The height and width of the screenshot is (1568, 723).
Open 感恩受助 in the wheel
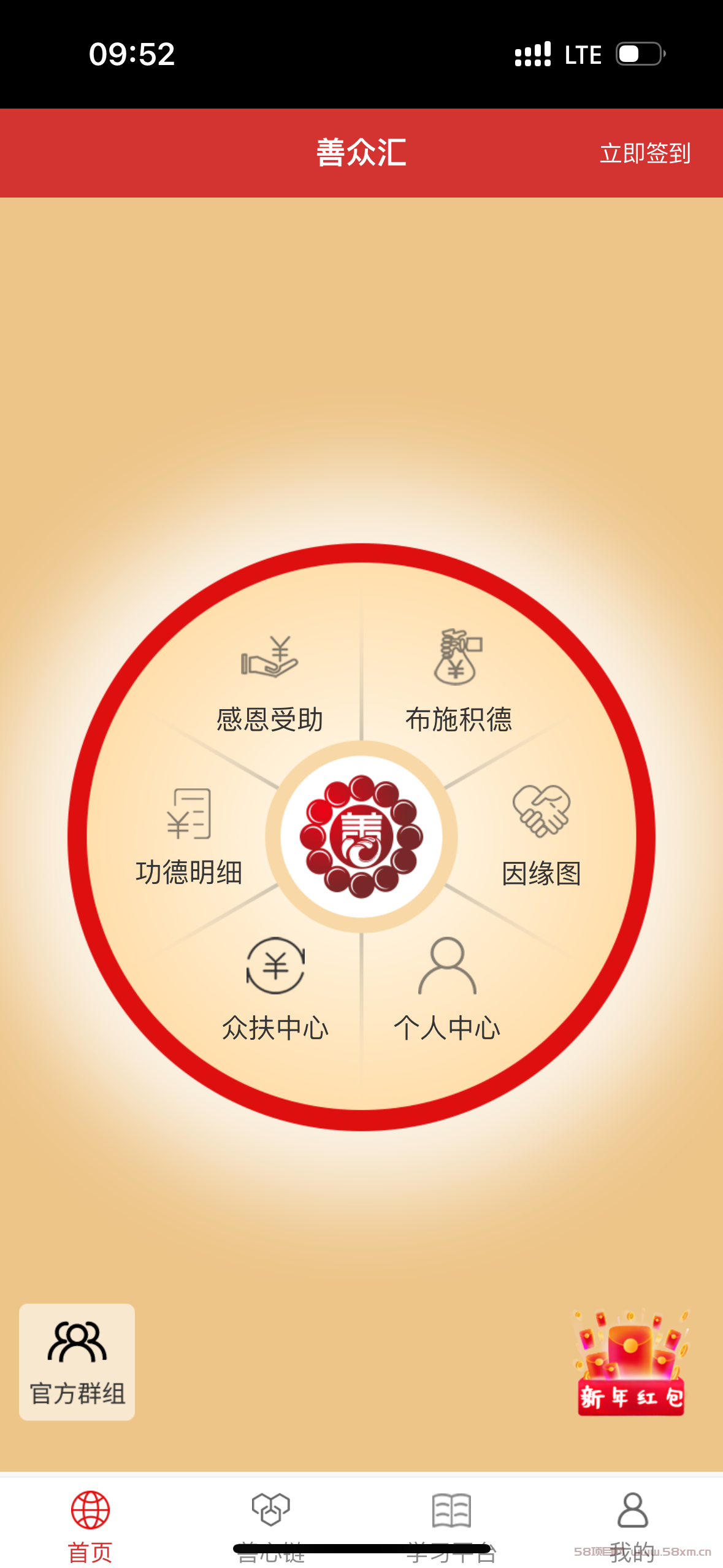[x=270, y=684]
